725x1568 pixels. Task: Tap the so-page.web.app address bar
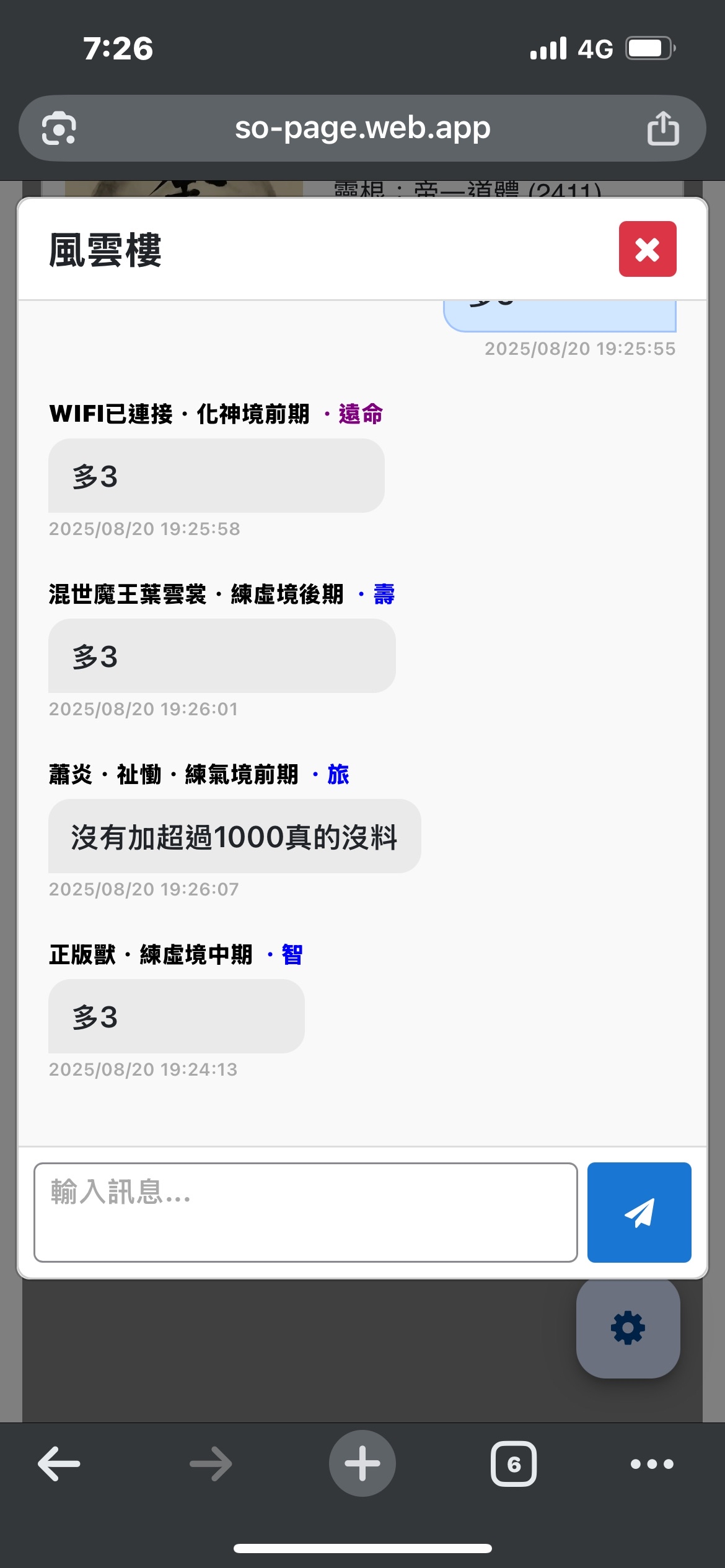click(362, 128)
